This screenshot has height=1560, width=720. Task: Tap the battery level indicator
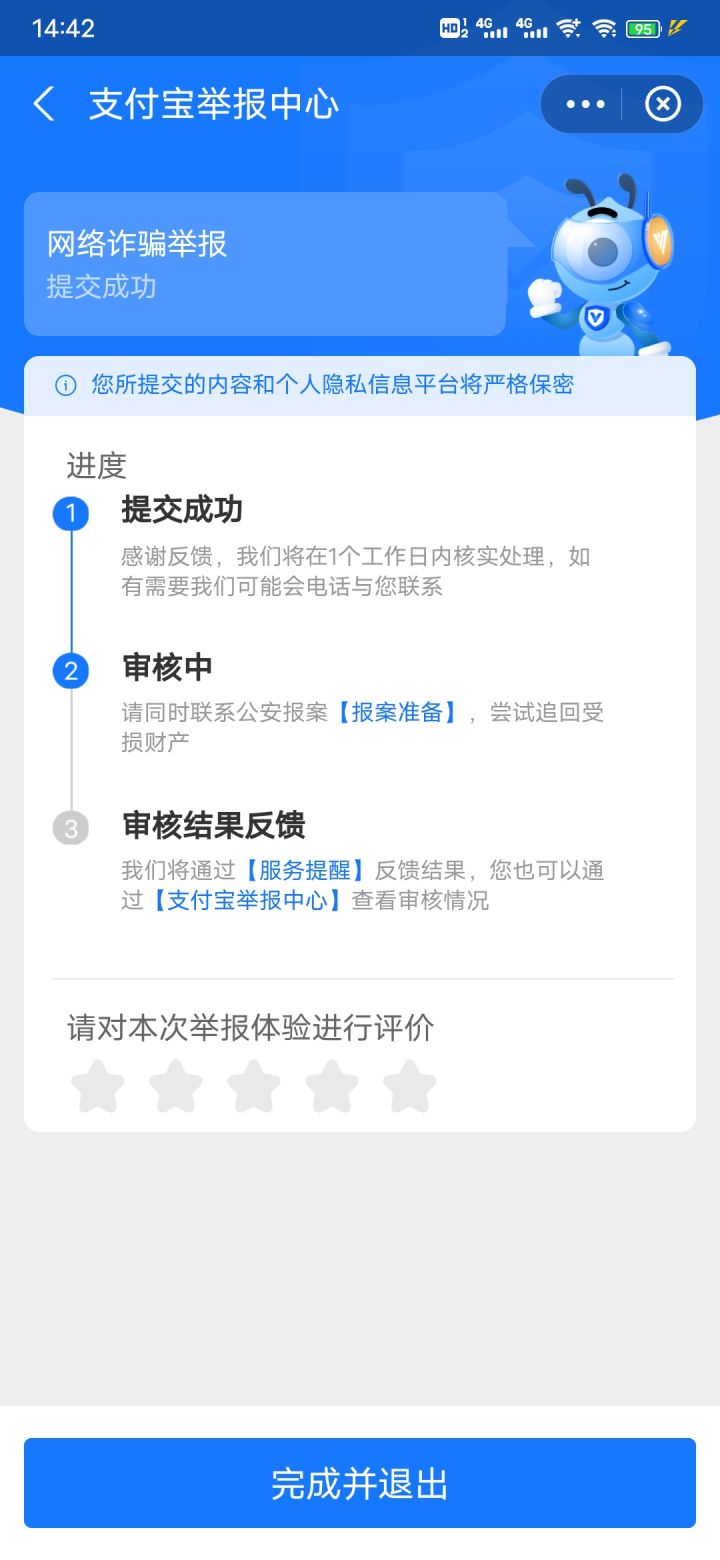645,27
